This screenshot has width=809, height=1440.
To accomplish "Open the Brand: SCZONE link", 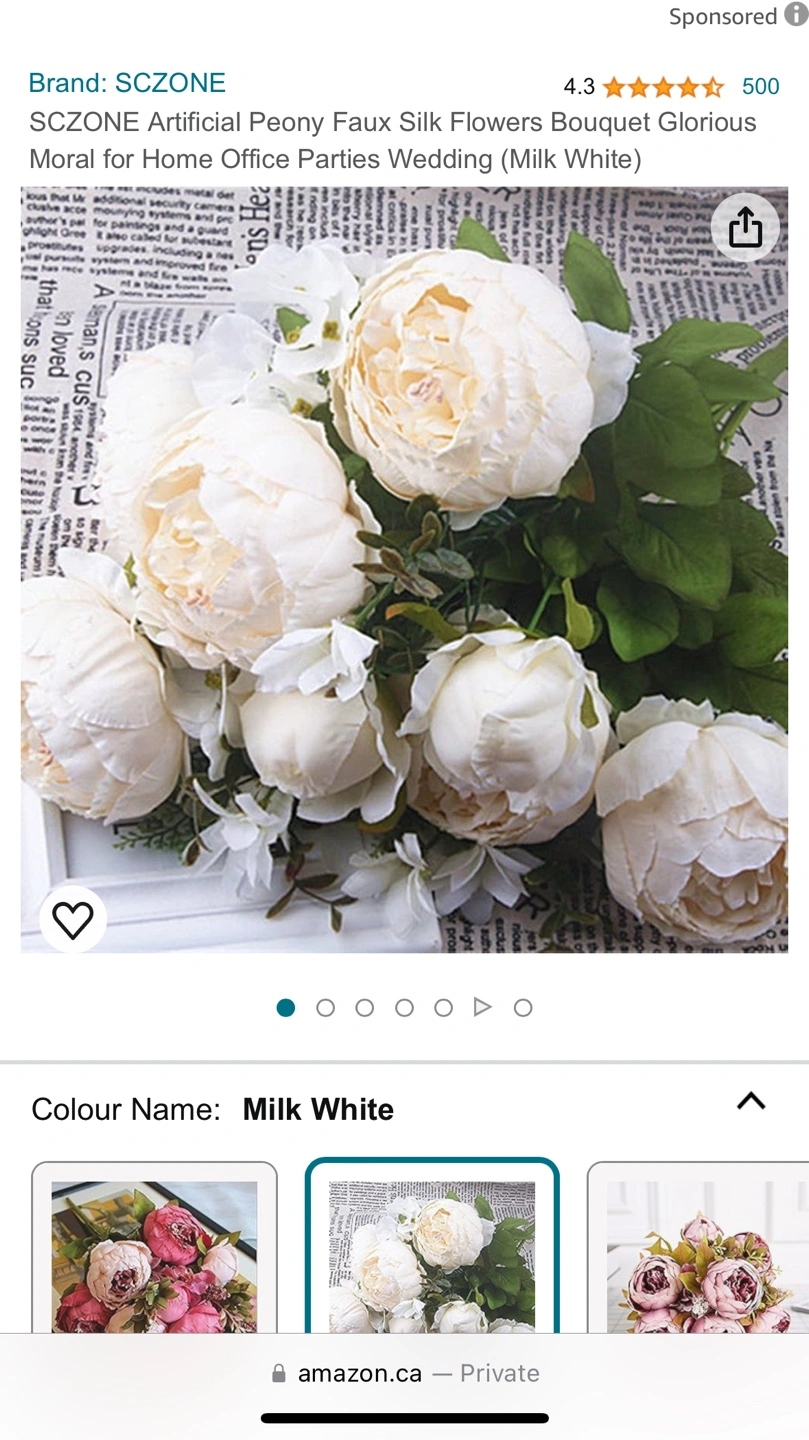I will (x=127, y=83).
